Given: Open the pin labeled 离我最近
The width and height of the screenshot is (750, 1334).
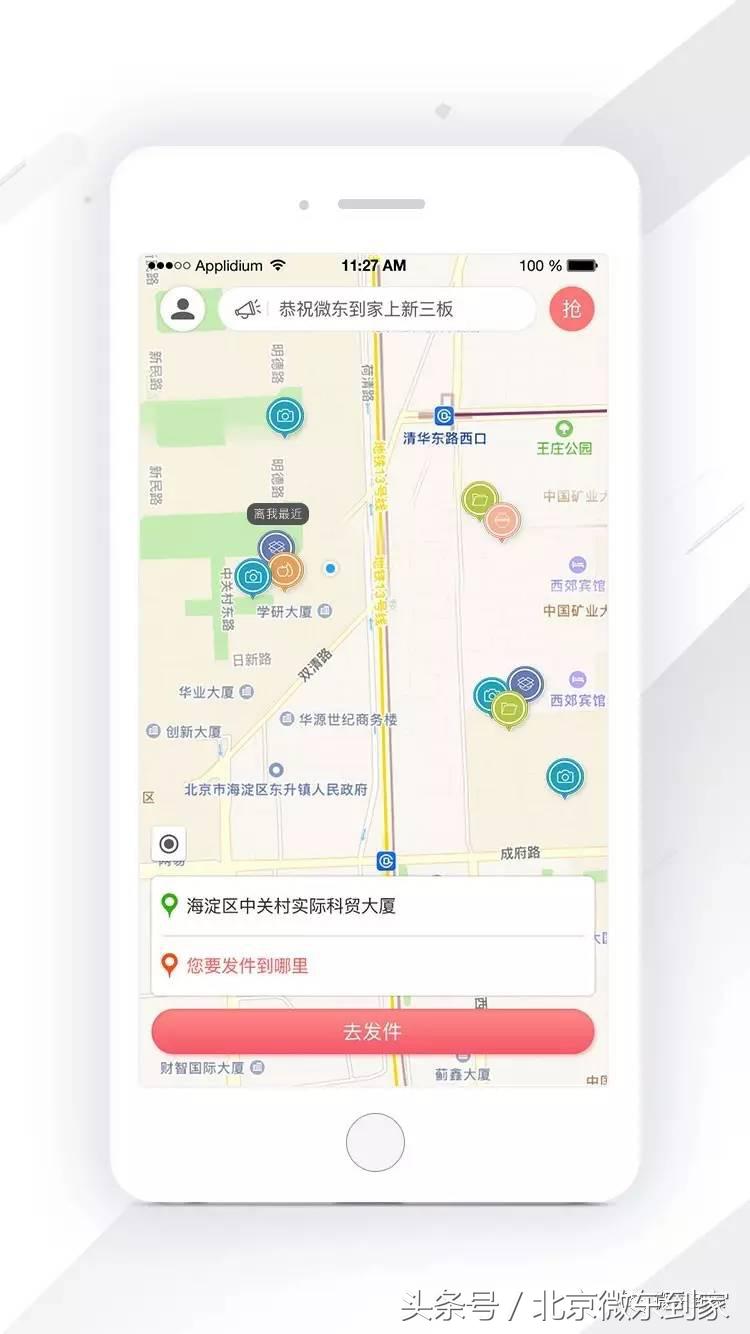Looking at the screenshot, I should (278, 514).
